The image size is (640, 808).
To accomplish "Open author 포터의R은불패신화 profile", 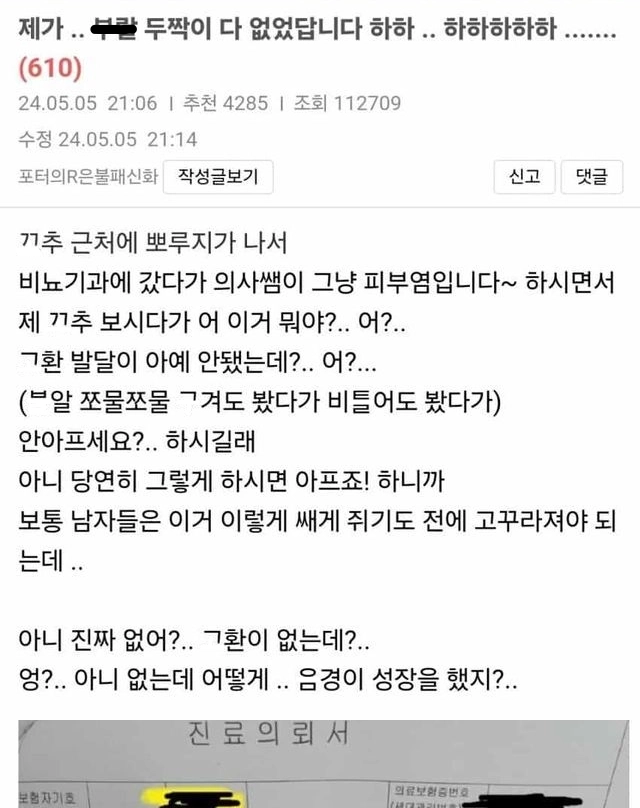I will click(x=88, y=177).
